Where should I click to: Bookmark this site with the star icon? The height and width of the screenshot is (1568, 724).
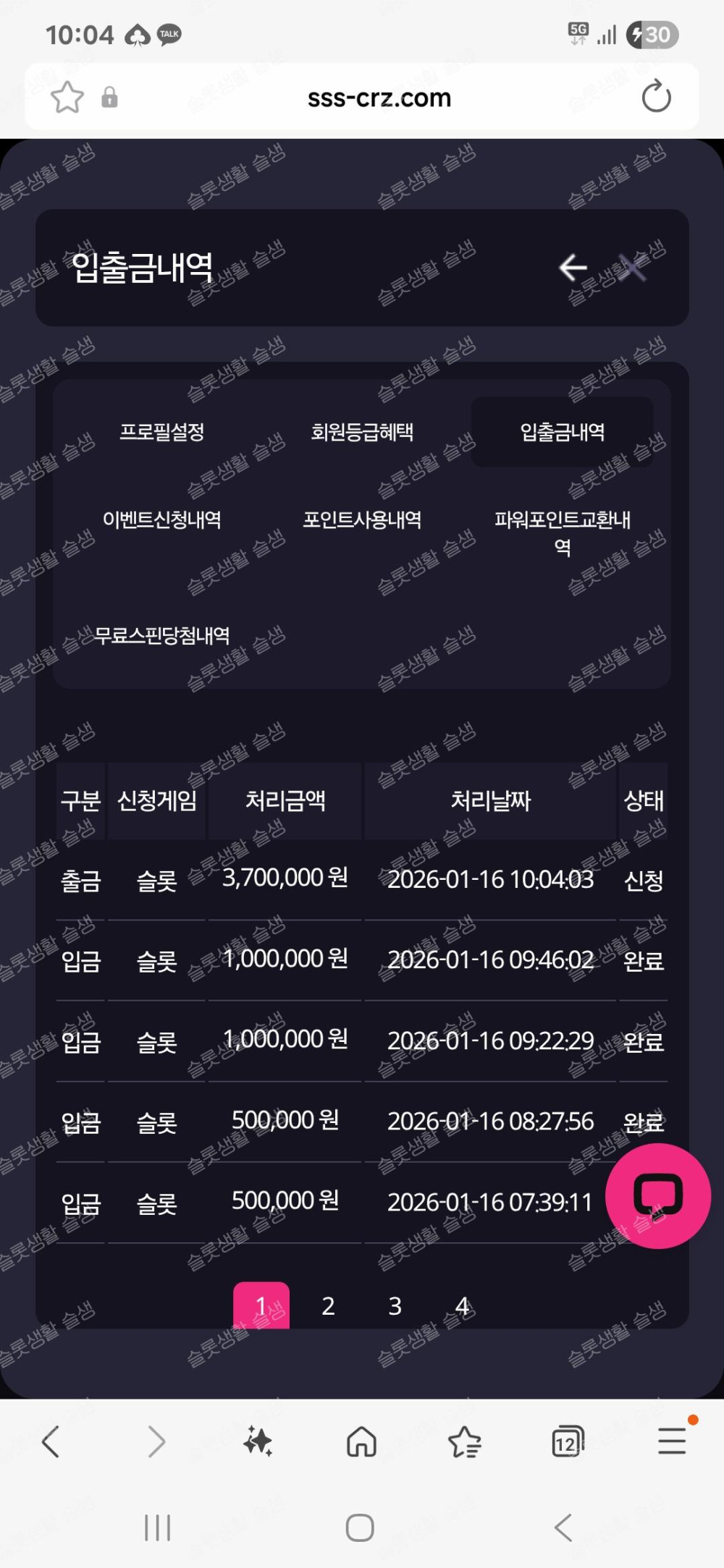tap(67, 97)
